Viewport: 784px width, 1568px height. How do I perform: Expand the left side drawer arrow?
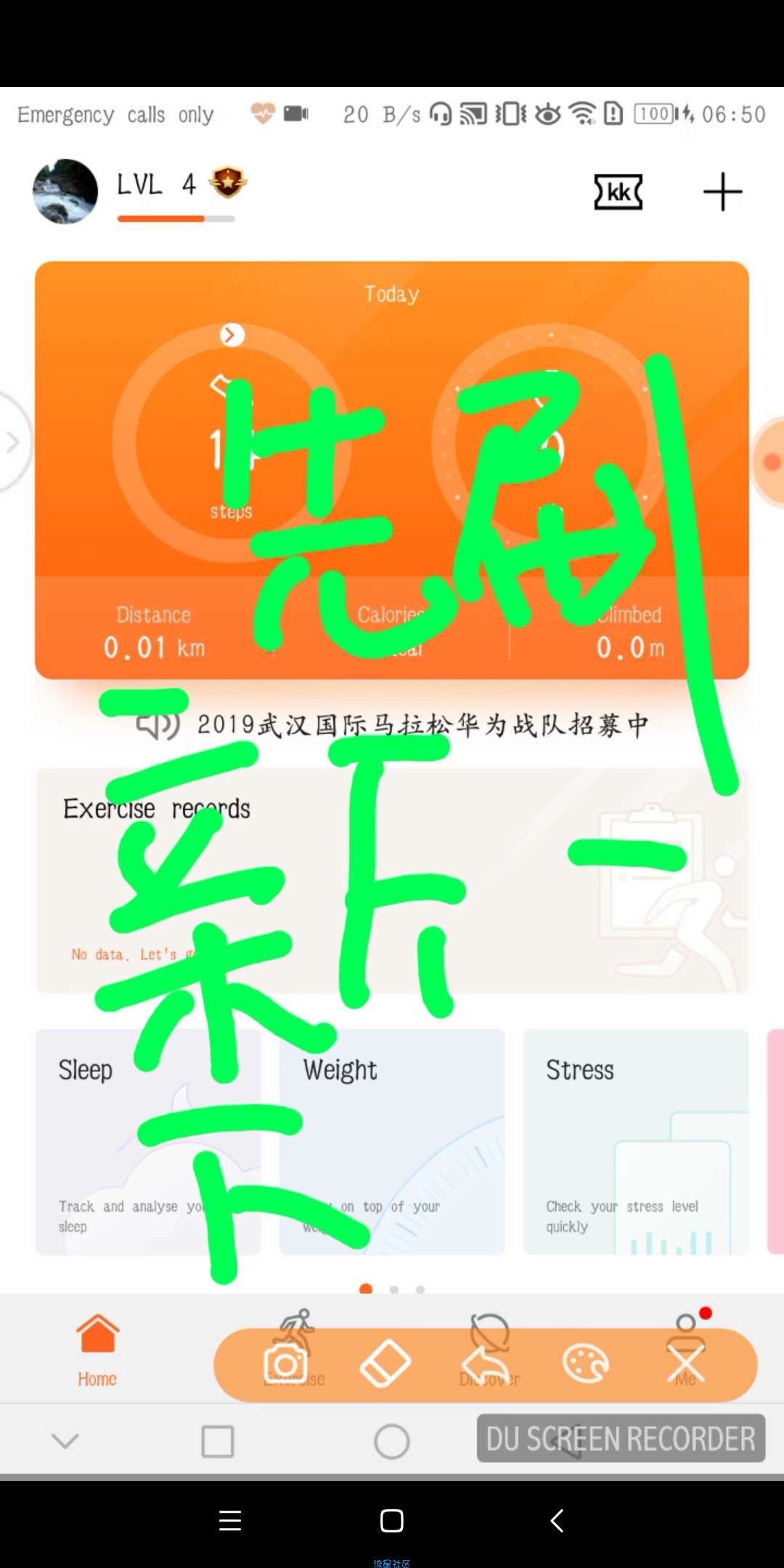pyautogui.click(x=12, y=442)
